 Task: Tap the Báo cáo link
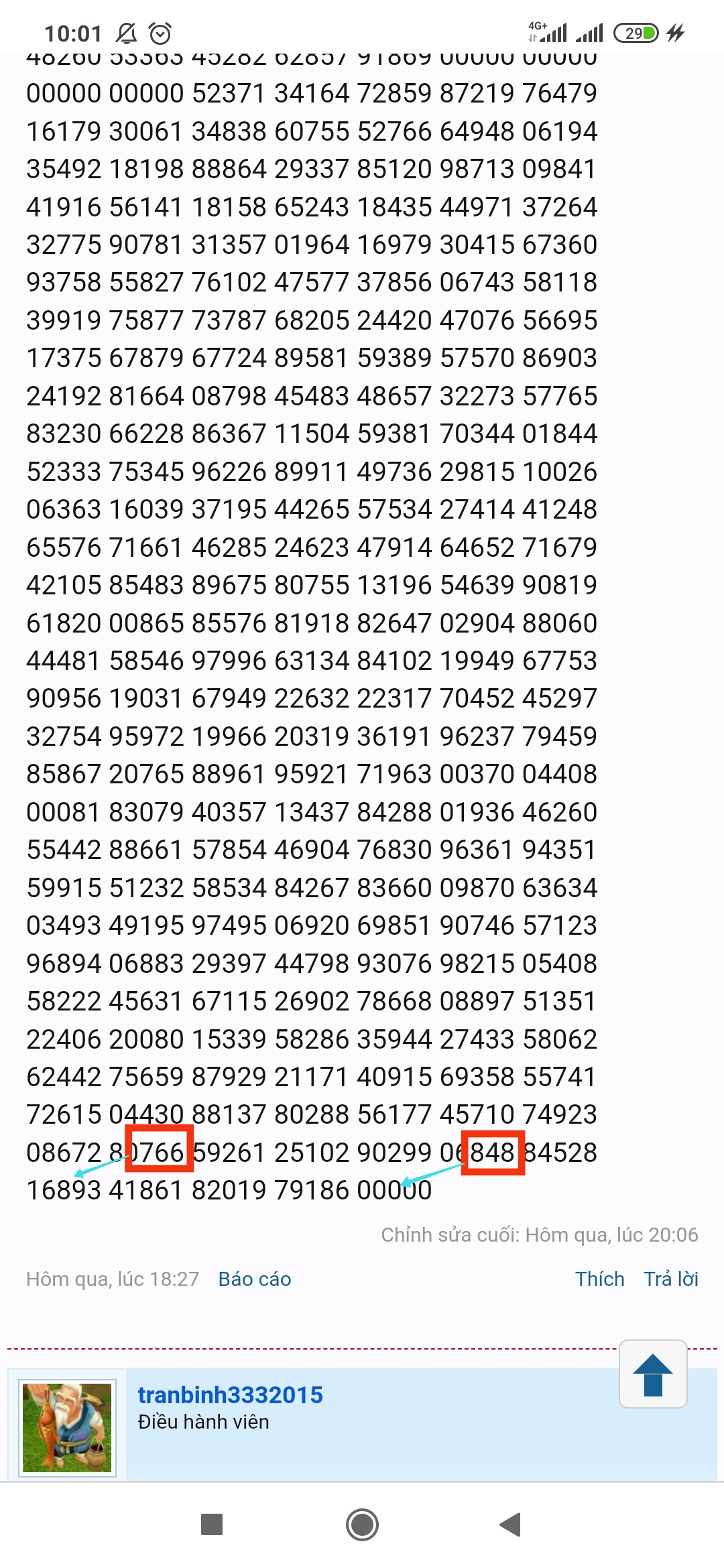[x=255, y=1279]
